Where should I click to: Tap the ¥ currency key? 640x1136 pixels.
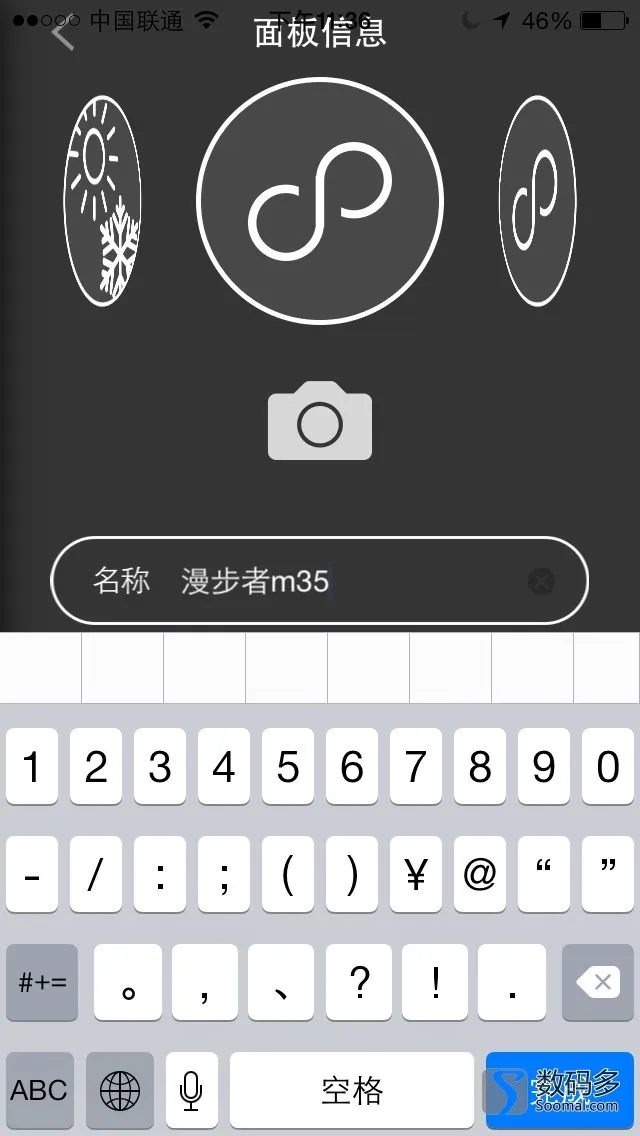click(x=416, y=876)
